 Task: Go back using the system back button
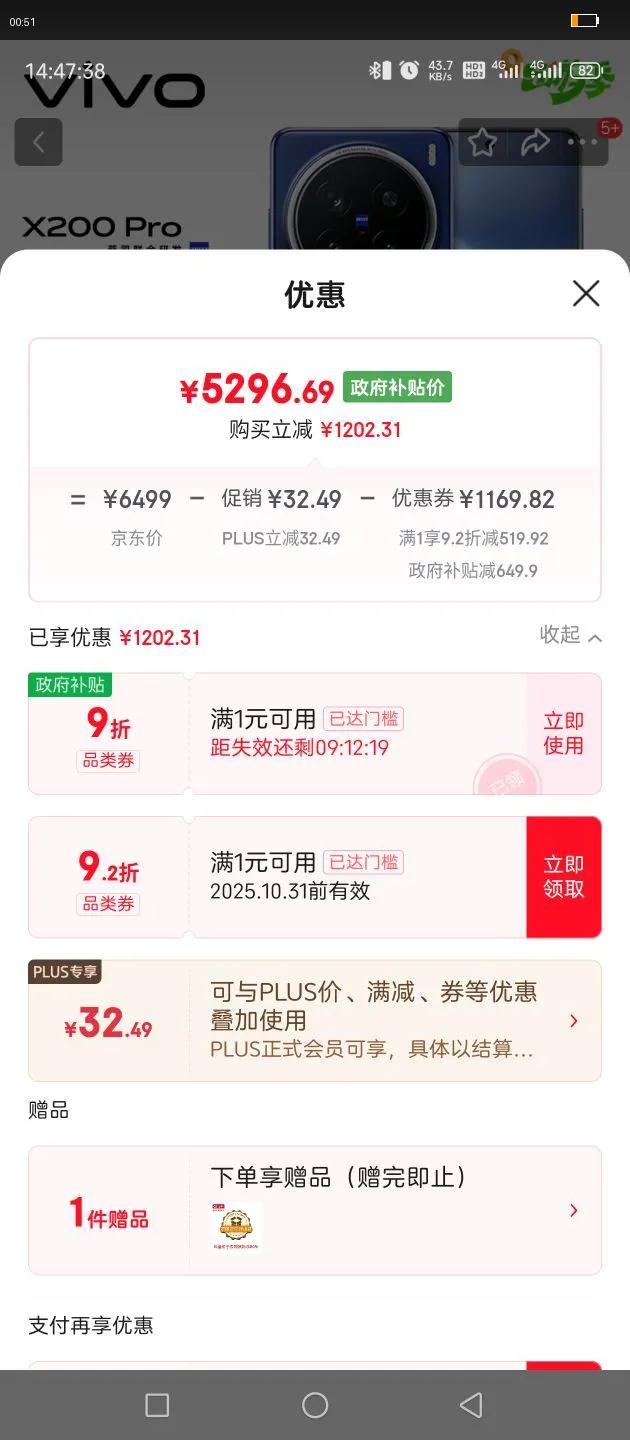[471, 1405]
